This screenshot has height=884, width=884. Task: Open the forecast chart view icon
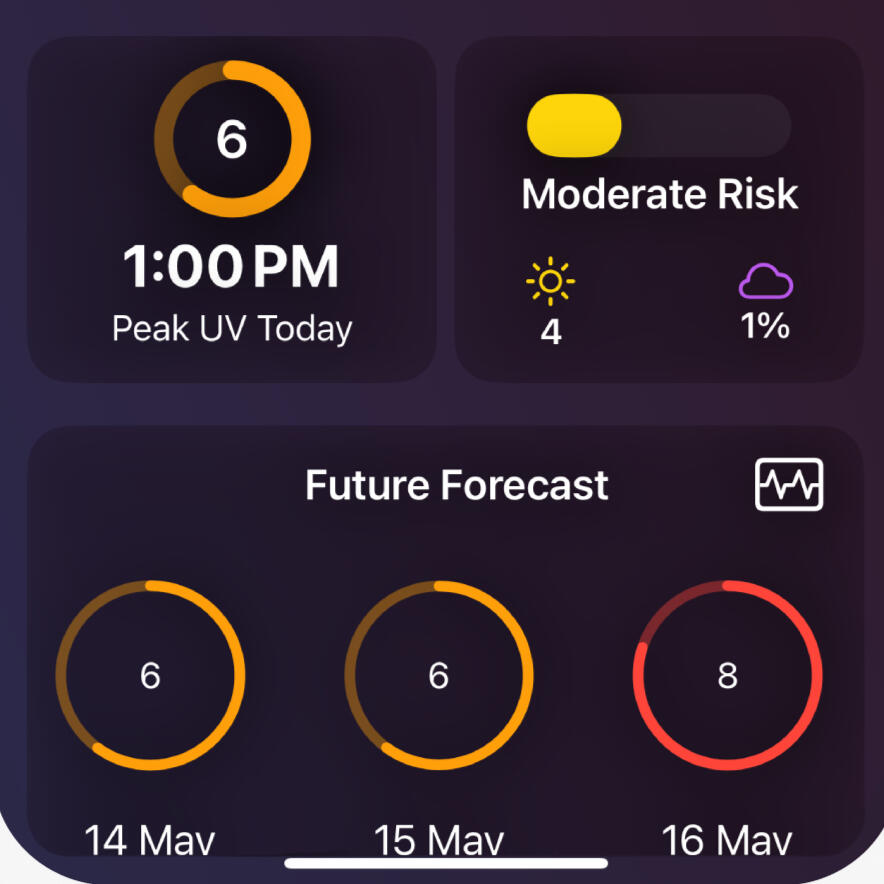(788, 485)
